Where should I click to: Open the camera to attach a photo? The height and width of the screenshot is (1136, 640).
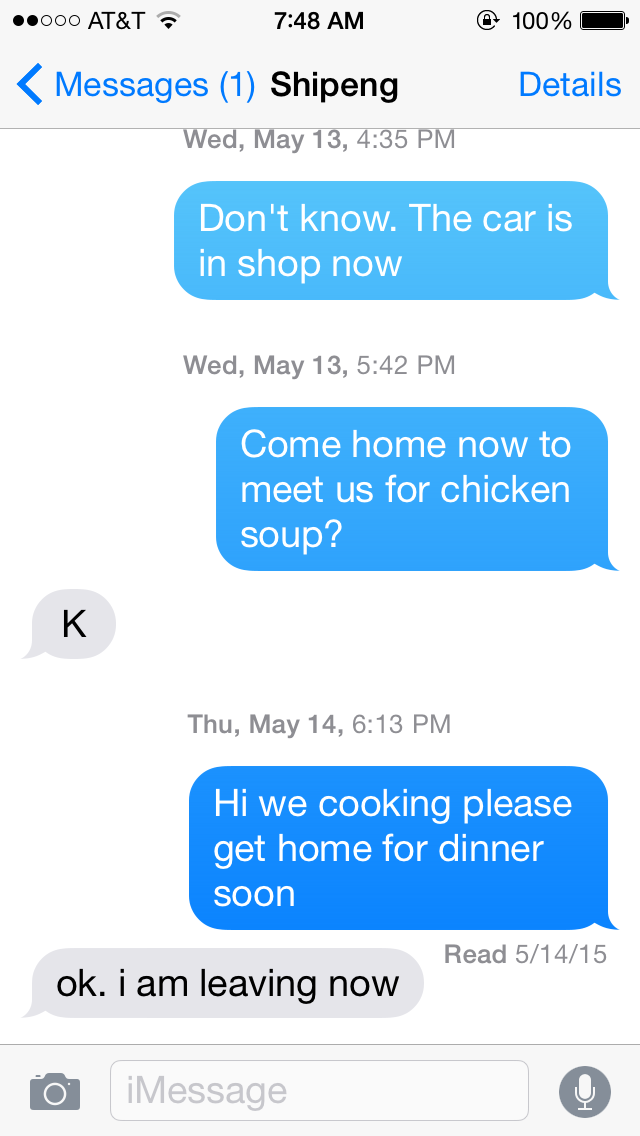54,1090
